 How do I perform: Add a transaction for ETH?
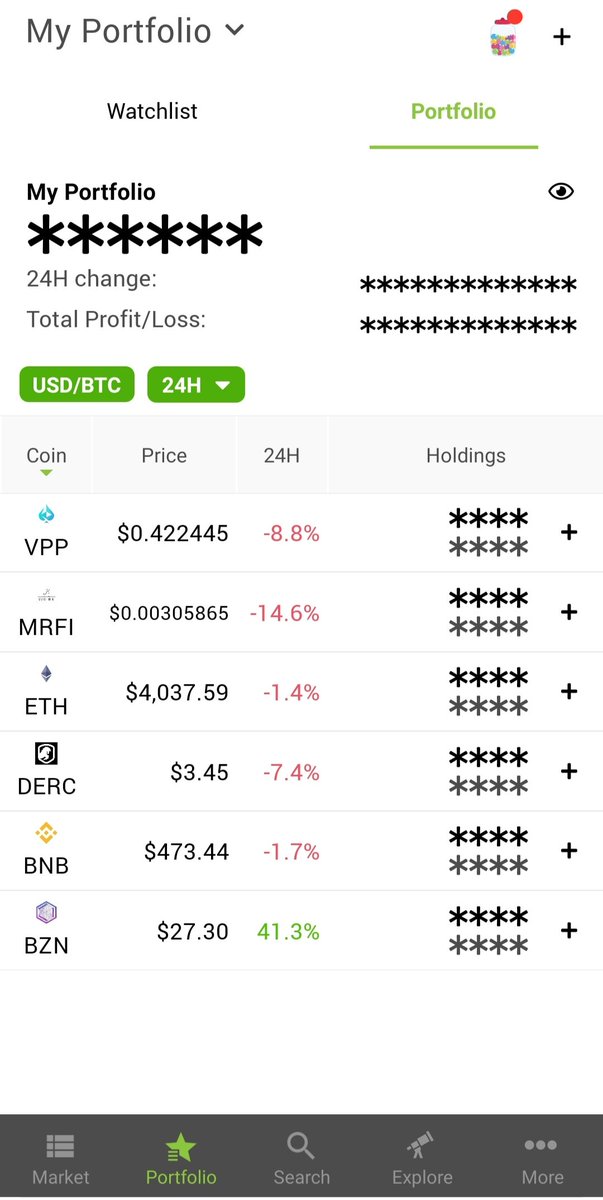tap(569, 691)
